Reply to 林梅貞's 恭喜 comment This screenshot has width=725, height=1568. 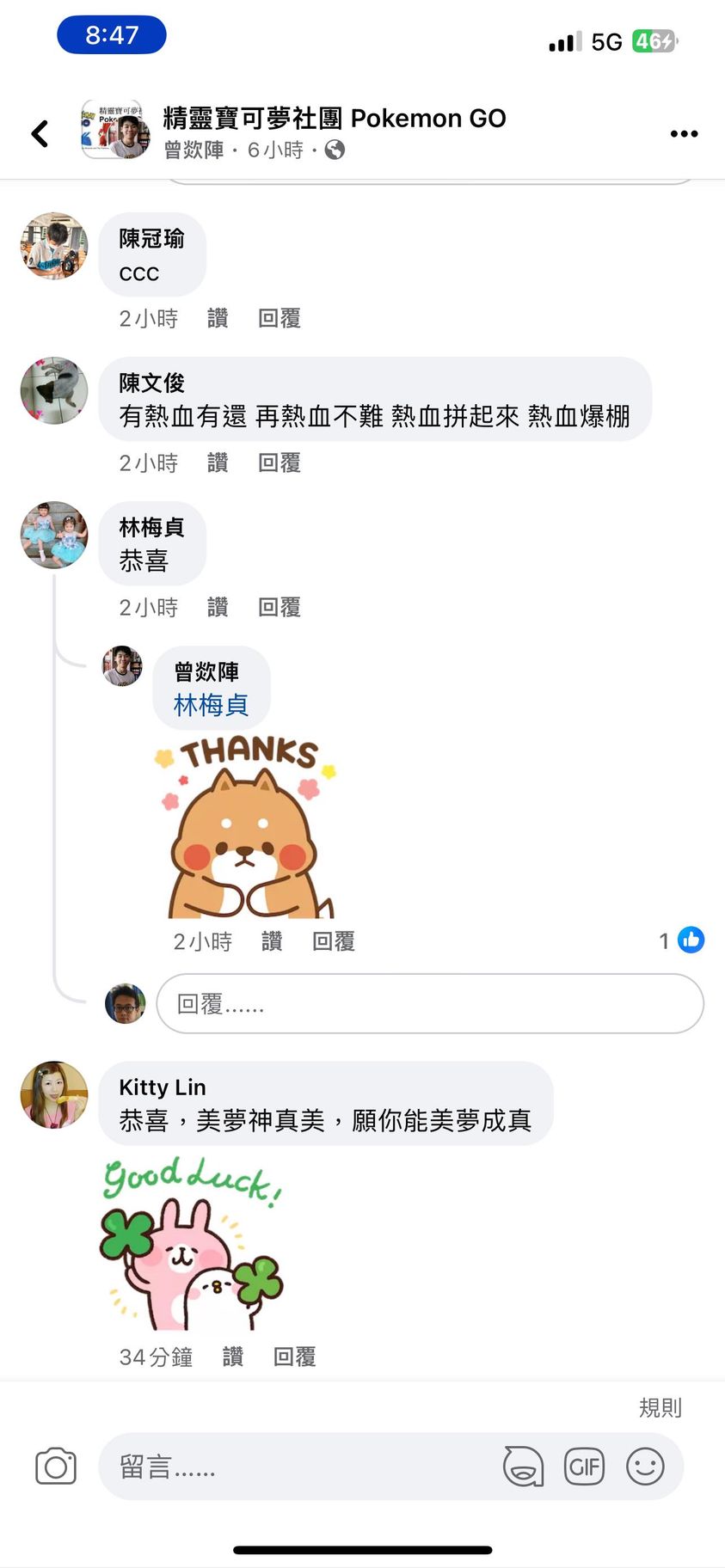click(279, 608)
